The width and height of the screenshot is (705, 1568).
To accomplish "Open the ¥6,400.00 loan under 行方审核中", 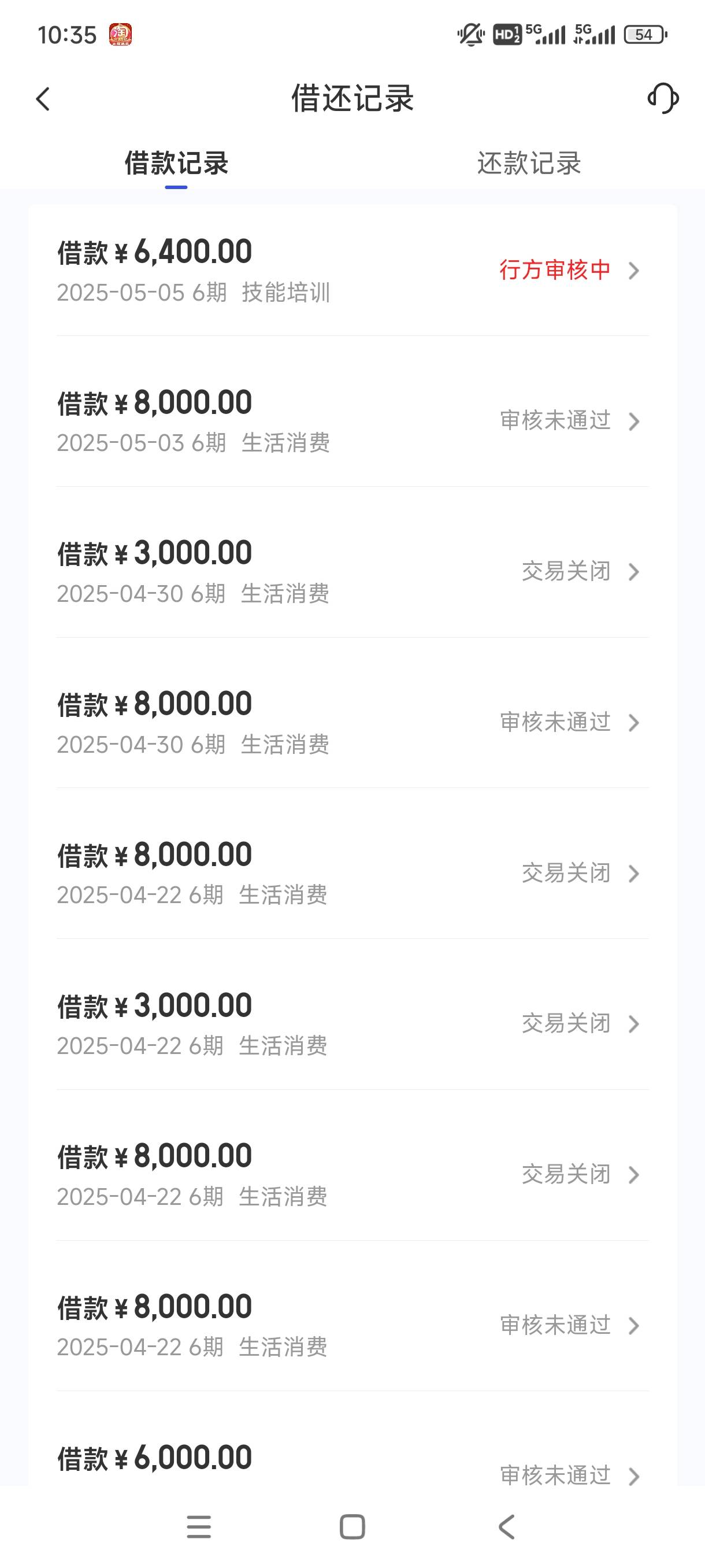I will click(353, 270).
